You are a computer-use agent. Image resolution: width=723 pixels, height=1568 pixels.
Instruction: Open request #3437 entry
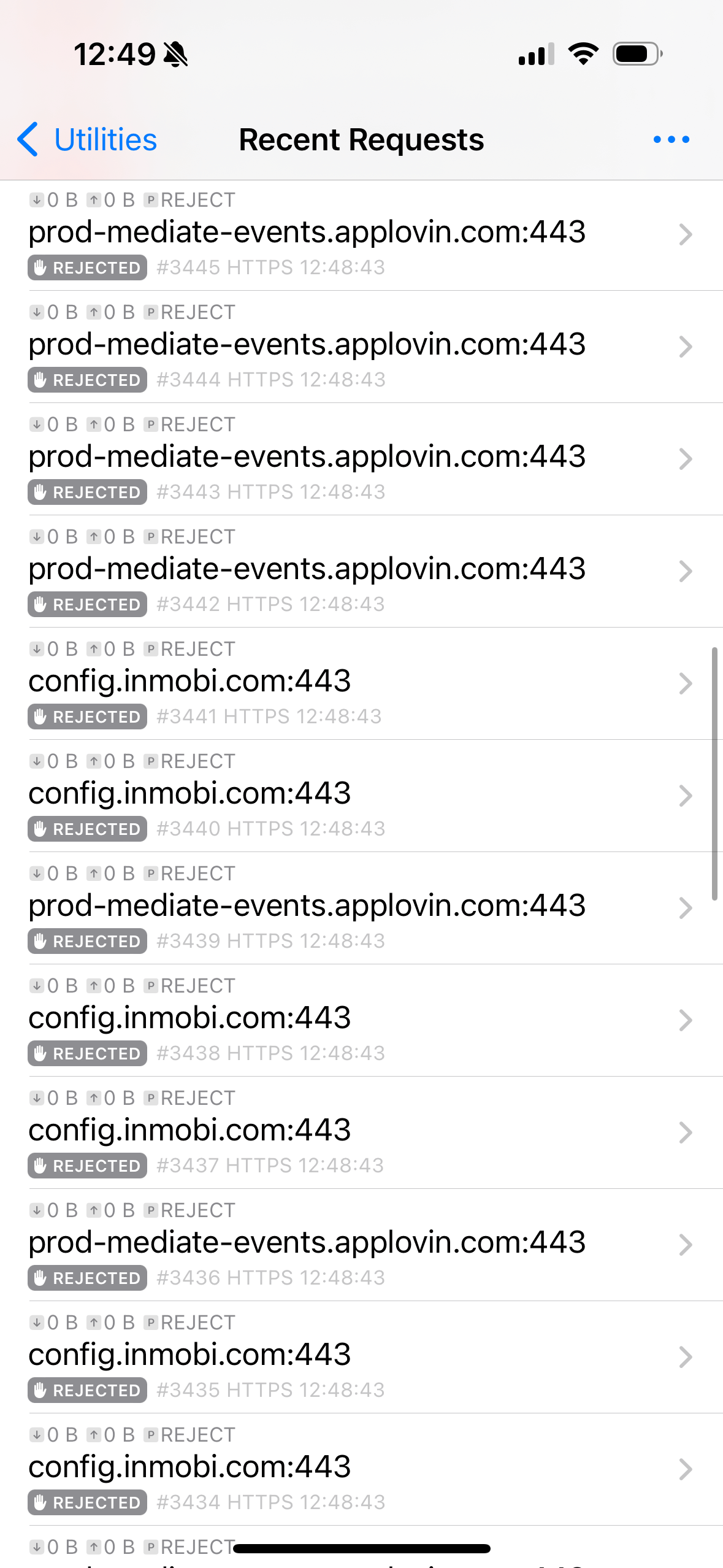(361, 1133)
